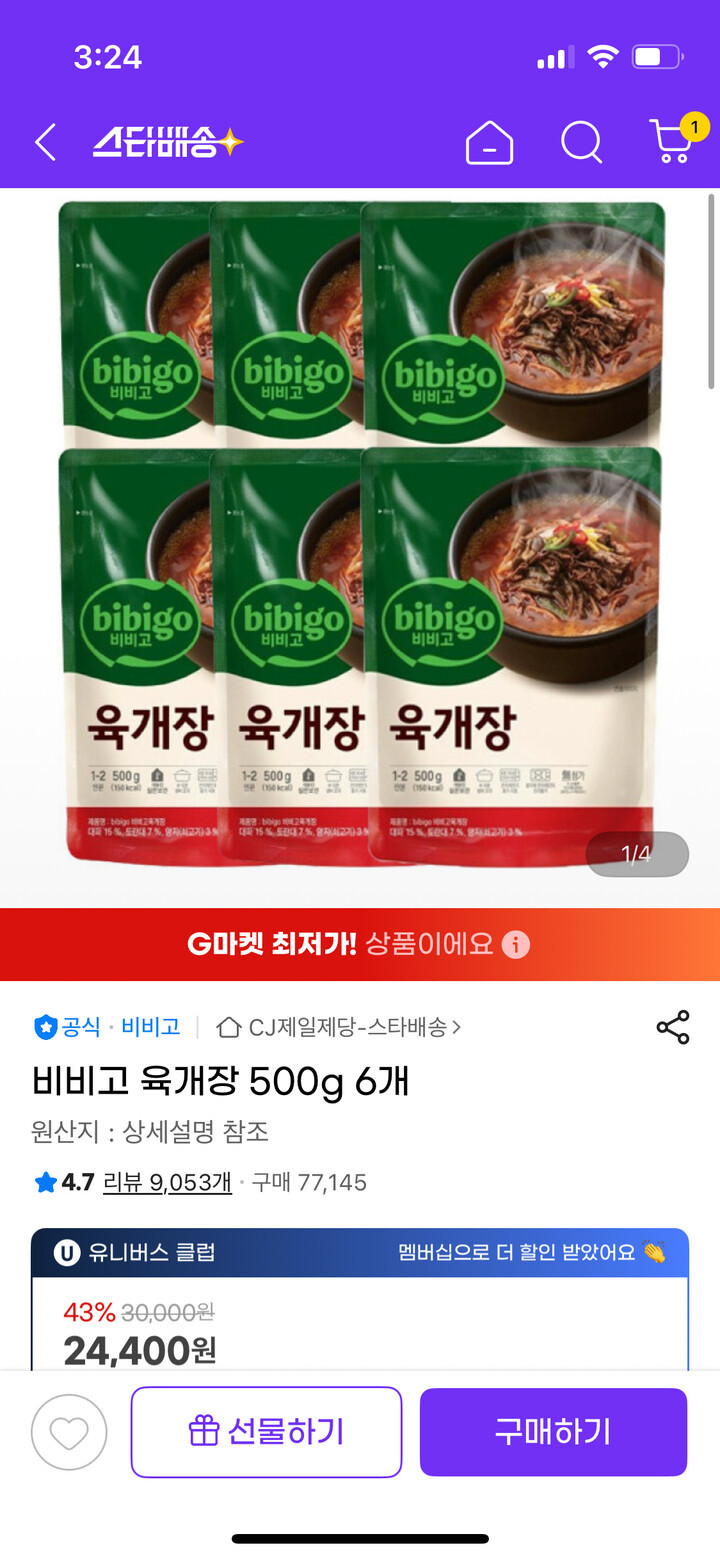Share this product
Screen dimensions: 720x1559
tap(673, 1028)
